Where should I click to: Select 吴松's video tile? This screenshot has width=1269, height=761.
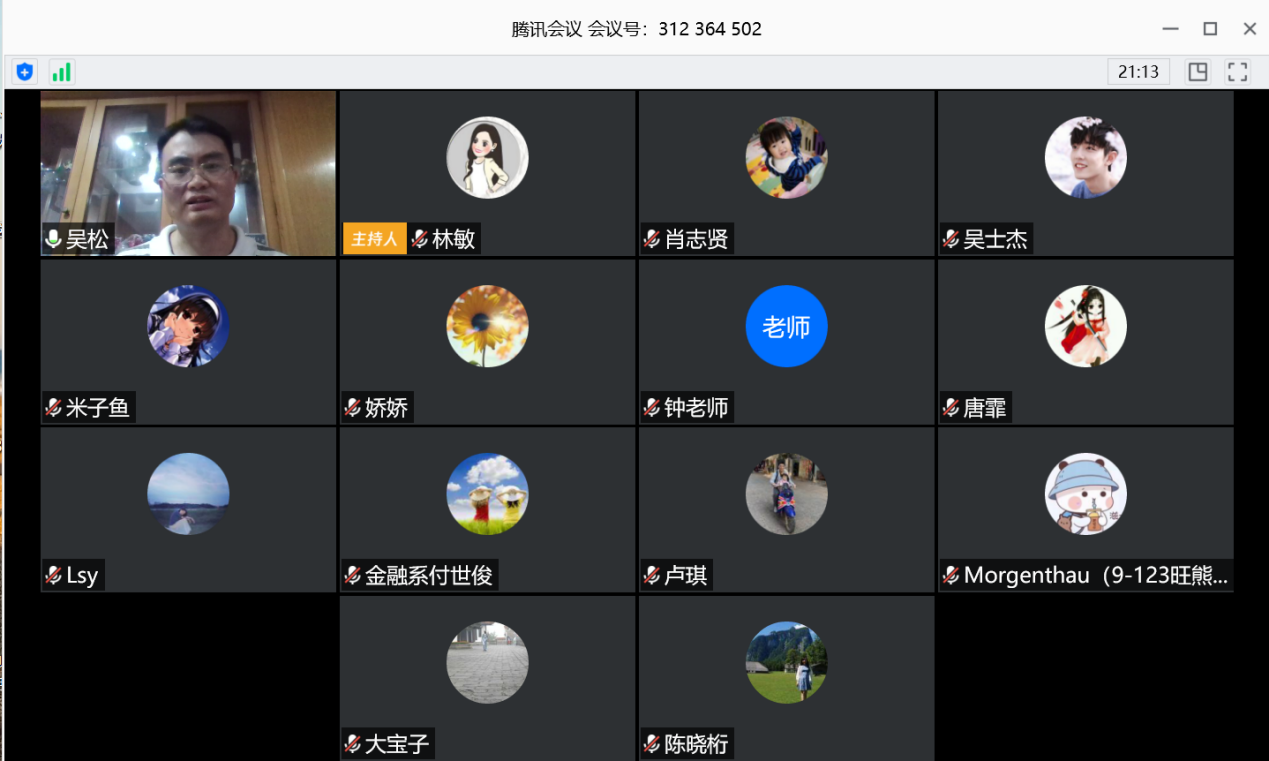tap(188, 173)
